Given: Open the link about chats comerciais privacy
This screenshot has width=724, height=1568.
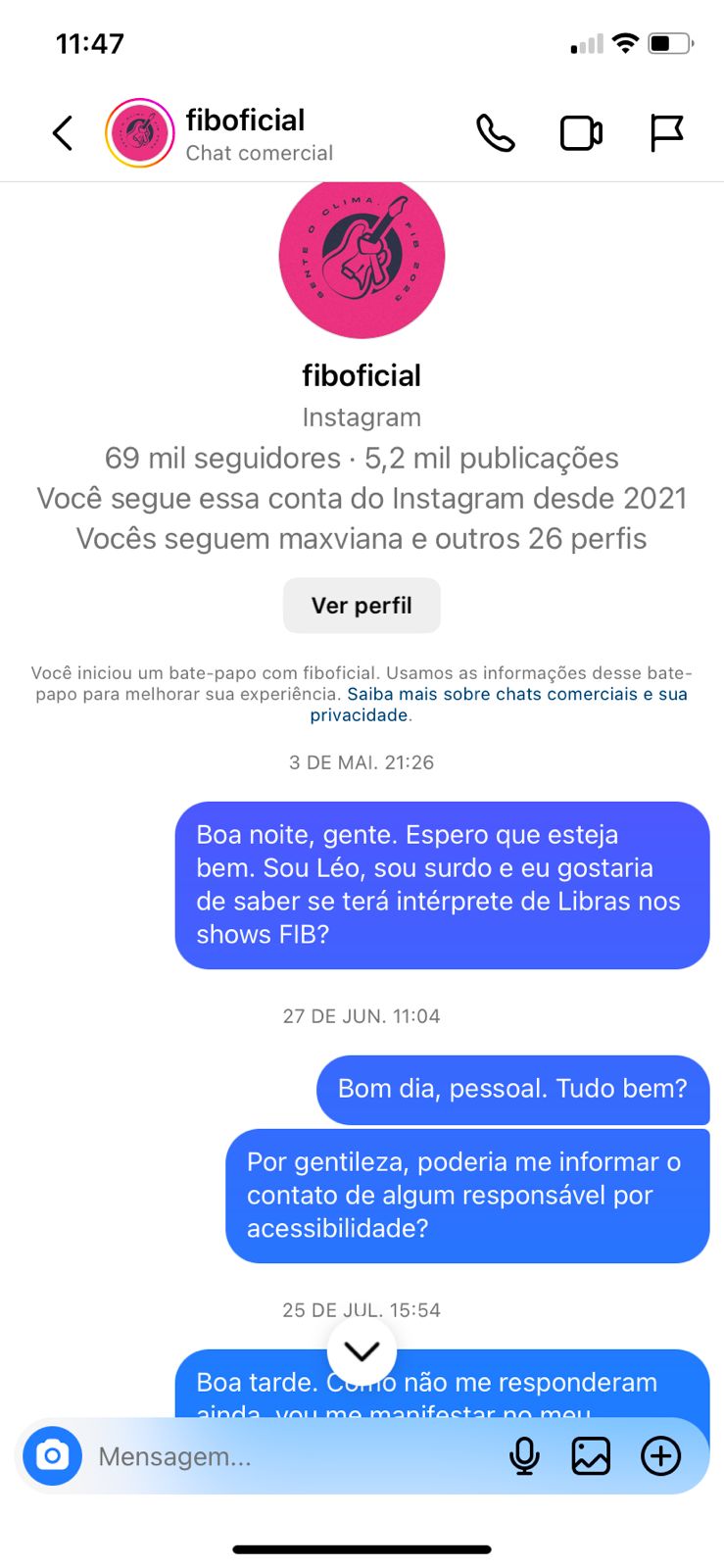Looking at the screenshot, I should [x=516, y=695].
